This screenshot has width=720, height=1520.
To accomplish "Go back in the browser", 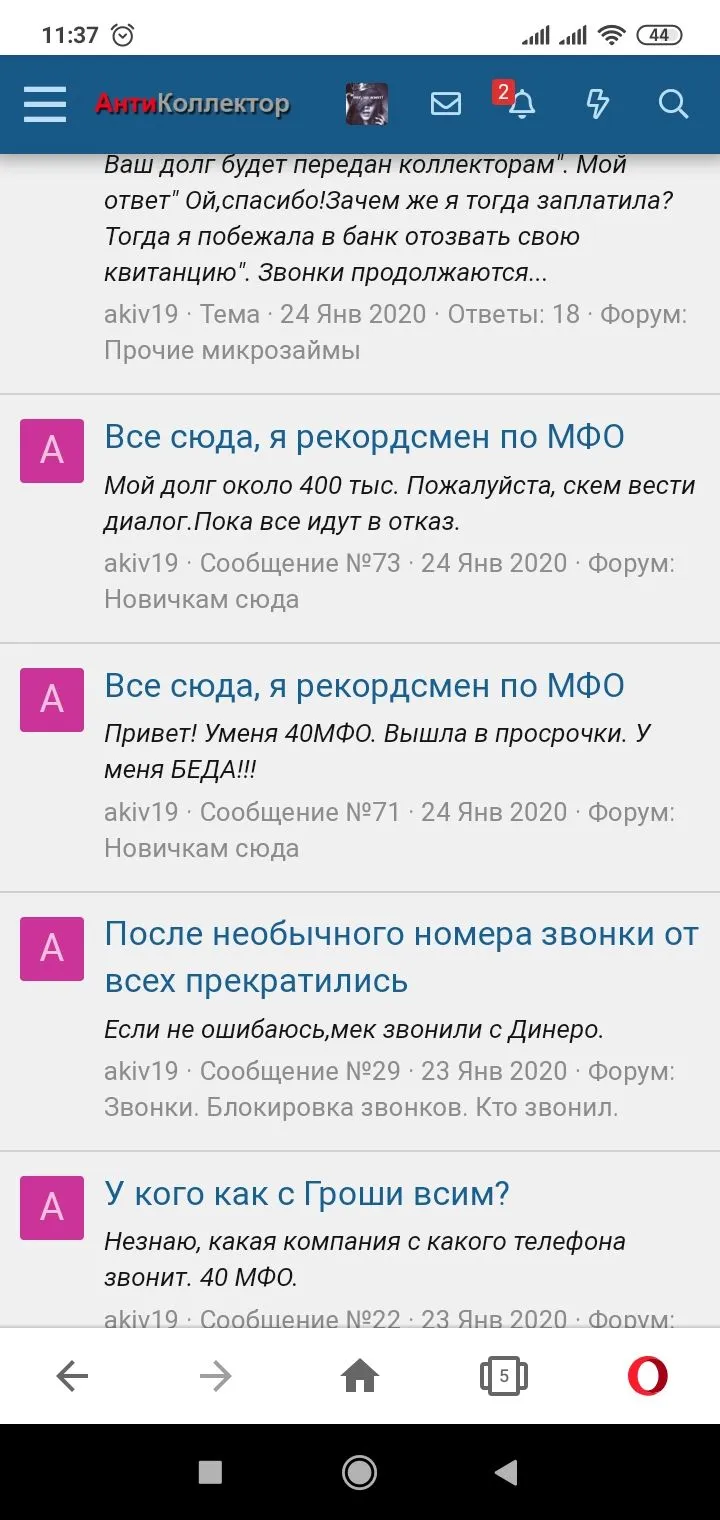I will click(x=72, y=1377).
